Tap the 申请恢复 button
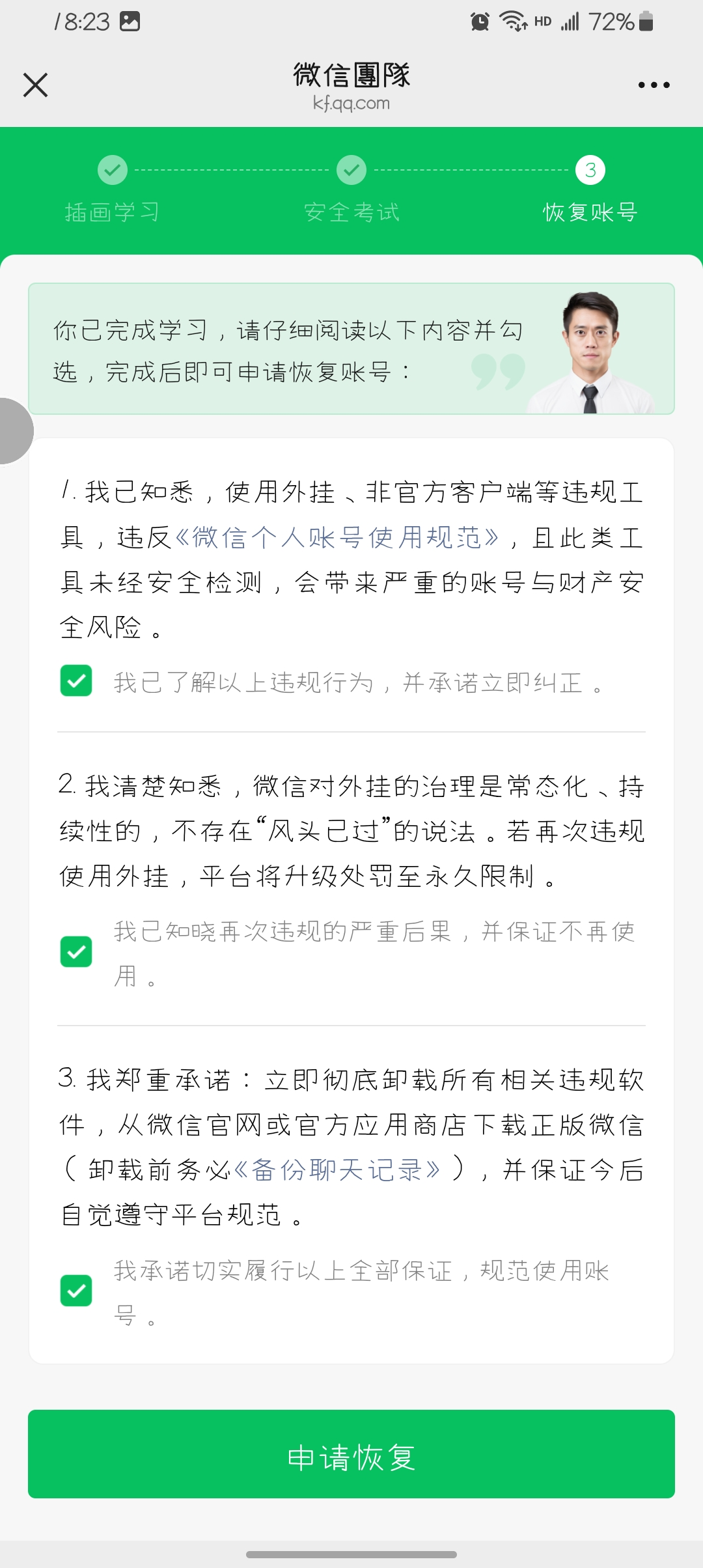The image size is (703, 1568). (351, 1455)
